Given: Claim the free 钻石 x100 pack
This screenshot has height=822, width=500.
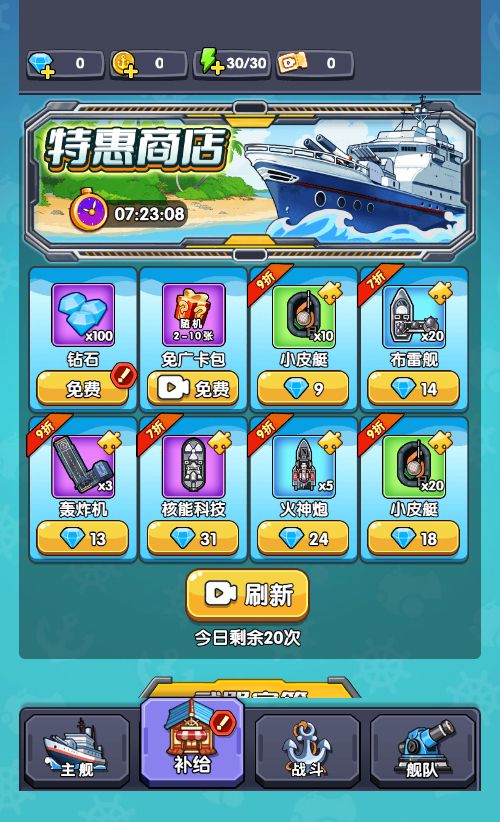Looking at the screenshot, I should 82,388.
